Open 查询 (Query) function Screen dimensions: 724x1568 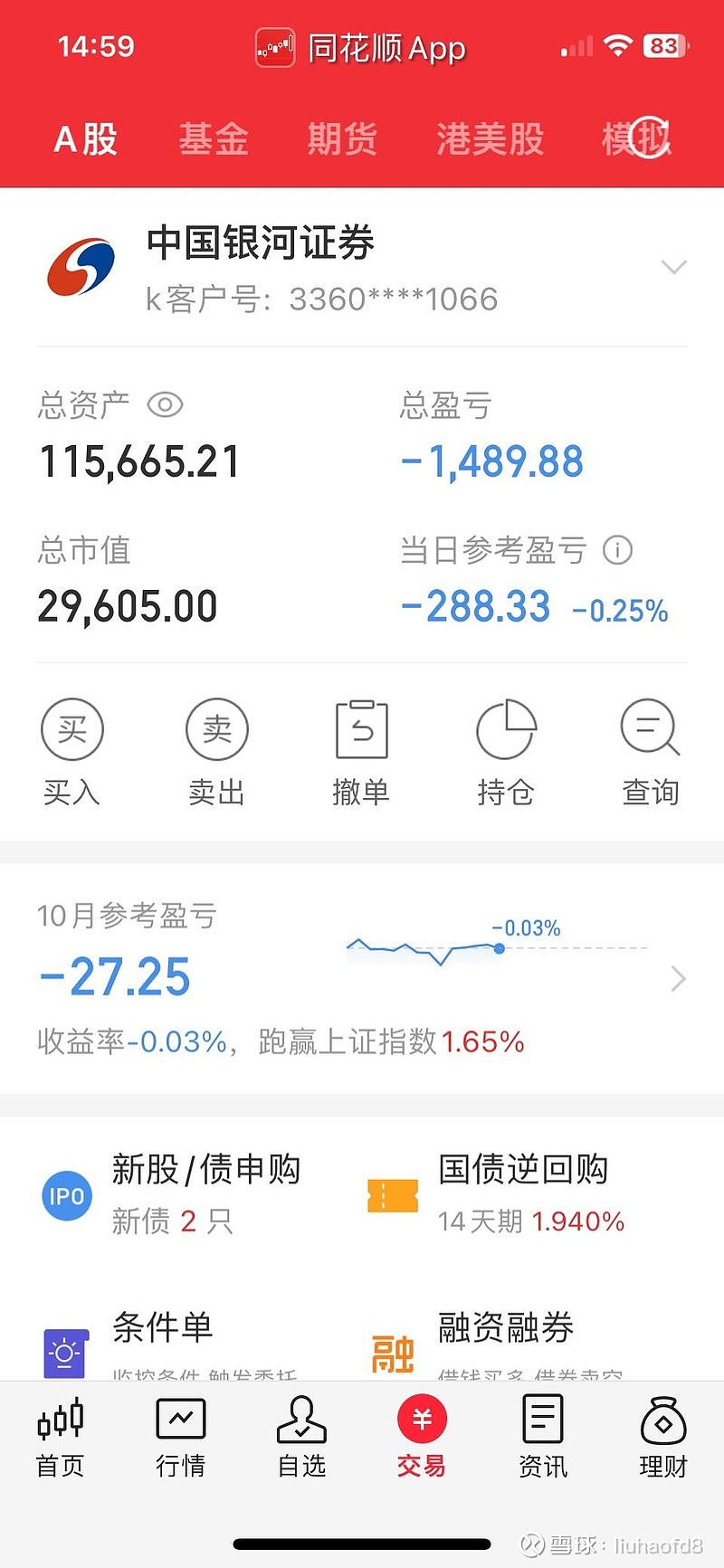click(650, 728)
